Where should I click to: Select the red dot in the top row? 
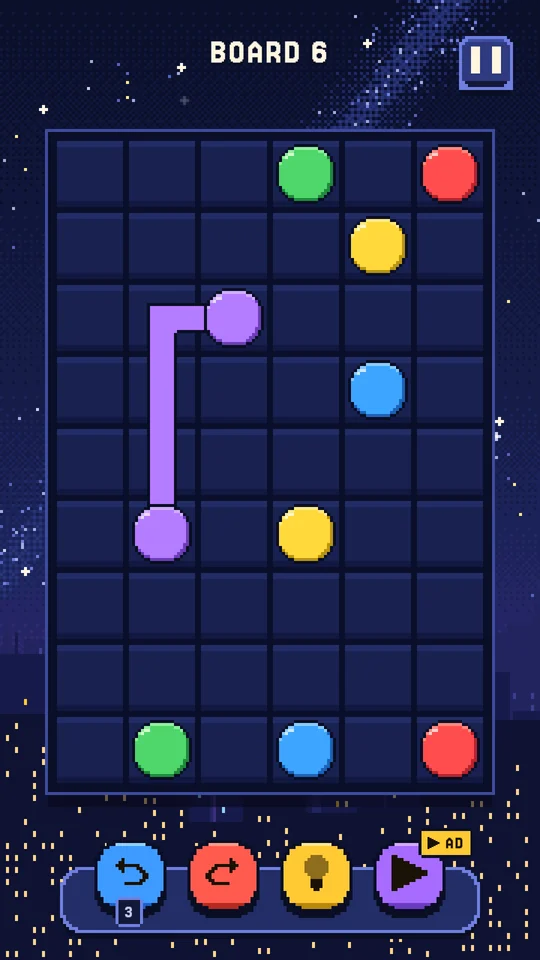point(449,174)
